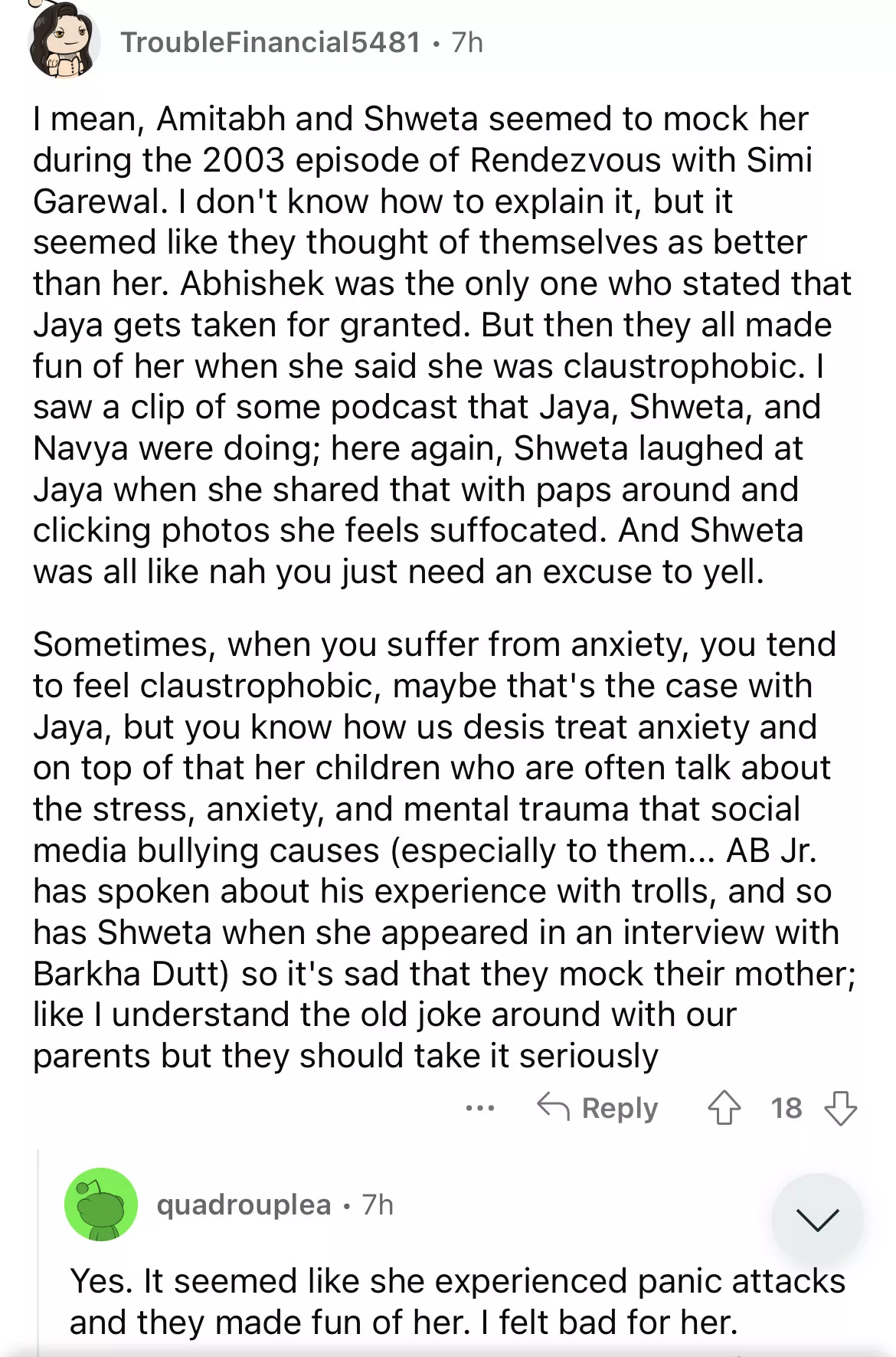Upvote TroubleFinancial5481's comment
Viewport: 896px width, 1357px height.
point(724,1108)
